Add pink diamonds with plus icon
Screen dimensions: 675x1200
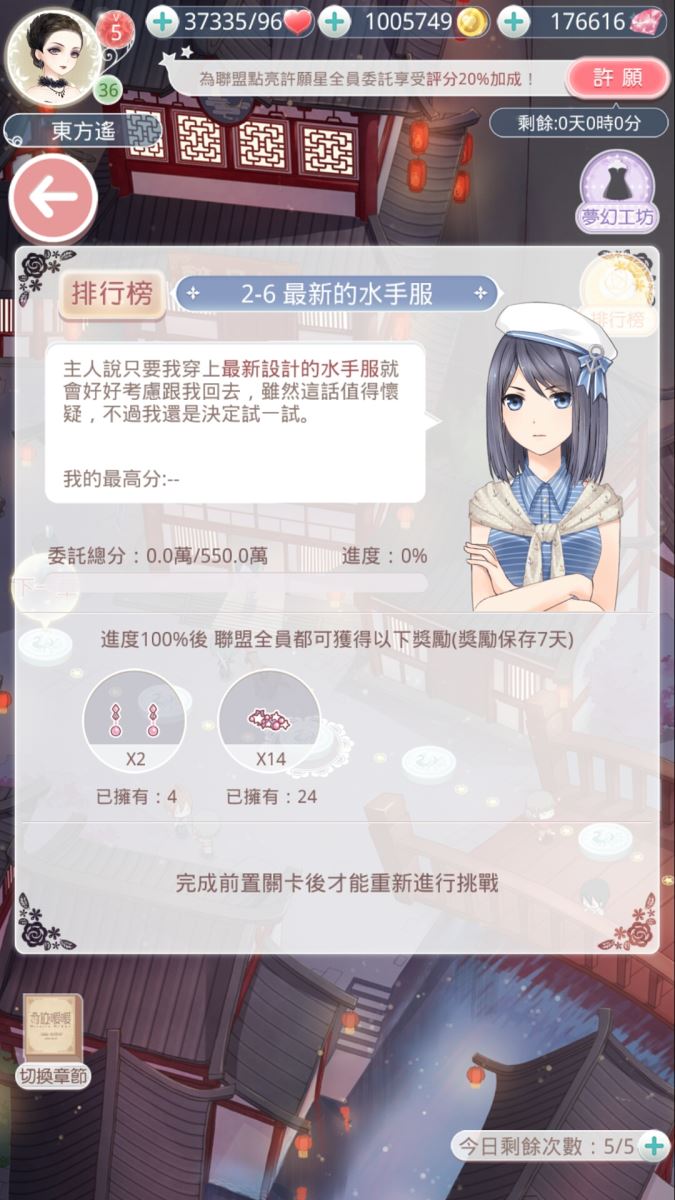point(513,21)
